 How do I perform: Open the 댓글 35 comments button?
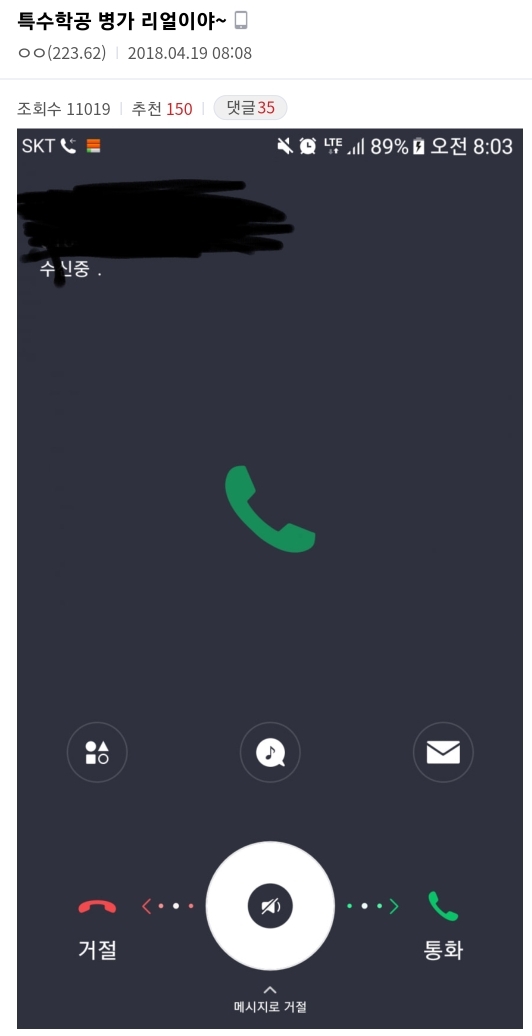tap(250, 108)
